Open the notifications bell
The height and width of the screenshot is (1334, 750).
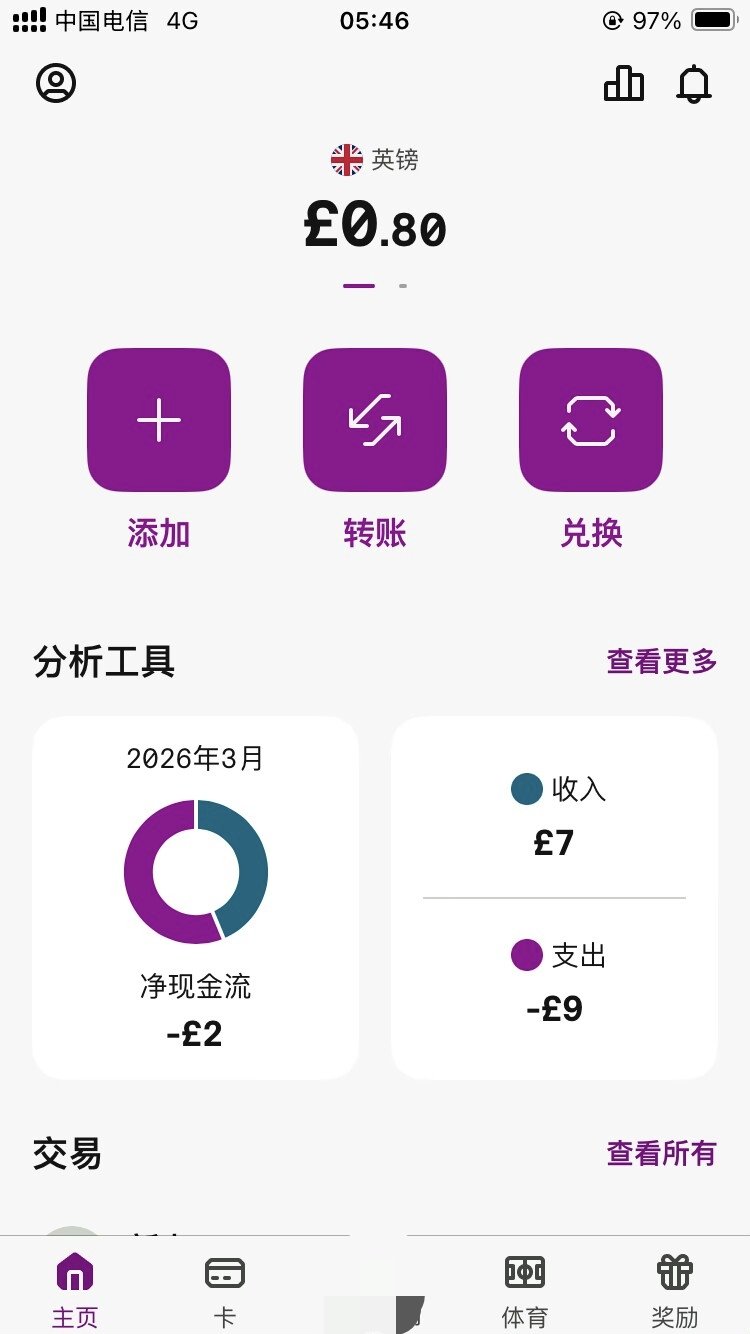(x=694, y=84)
